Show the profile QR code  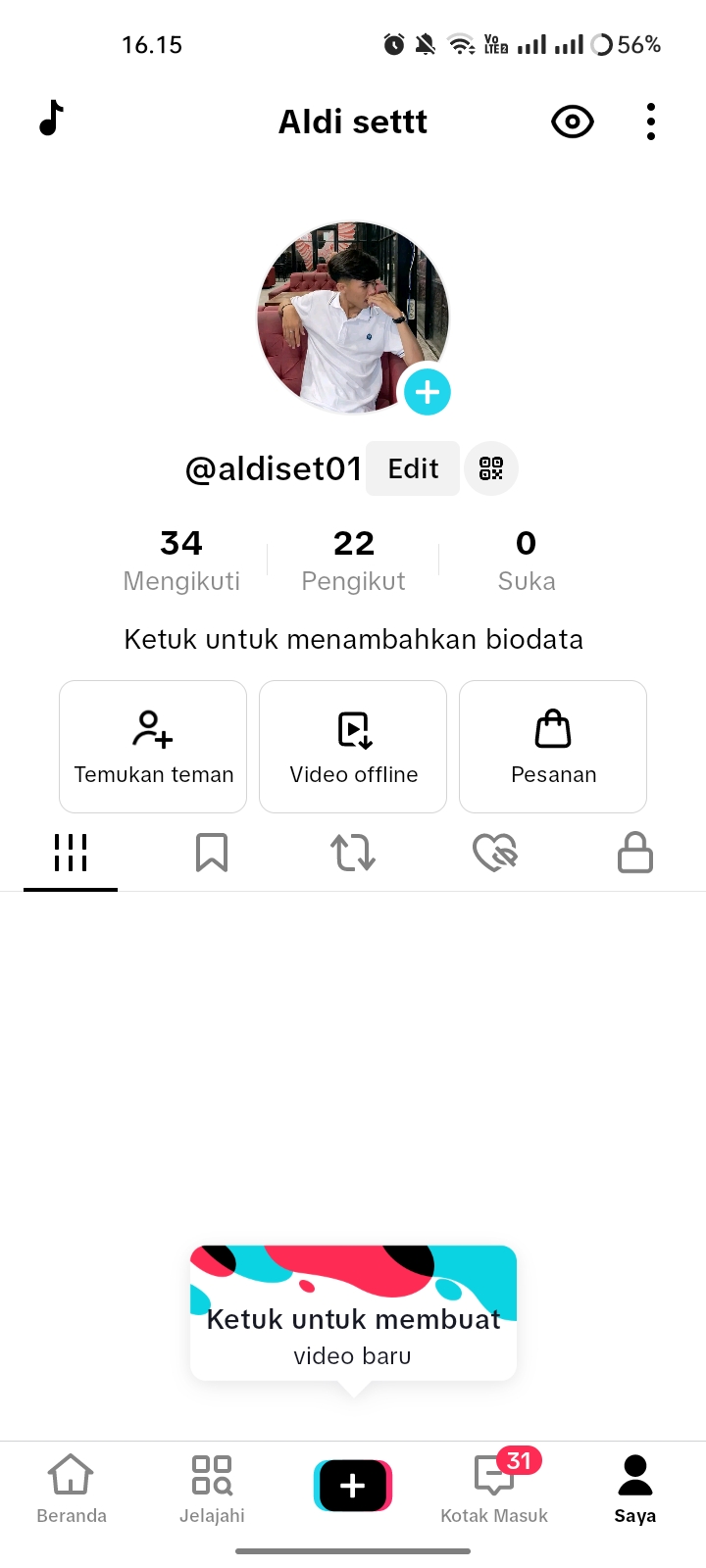tap(491, 468)
